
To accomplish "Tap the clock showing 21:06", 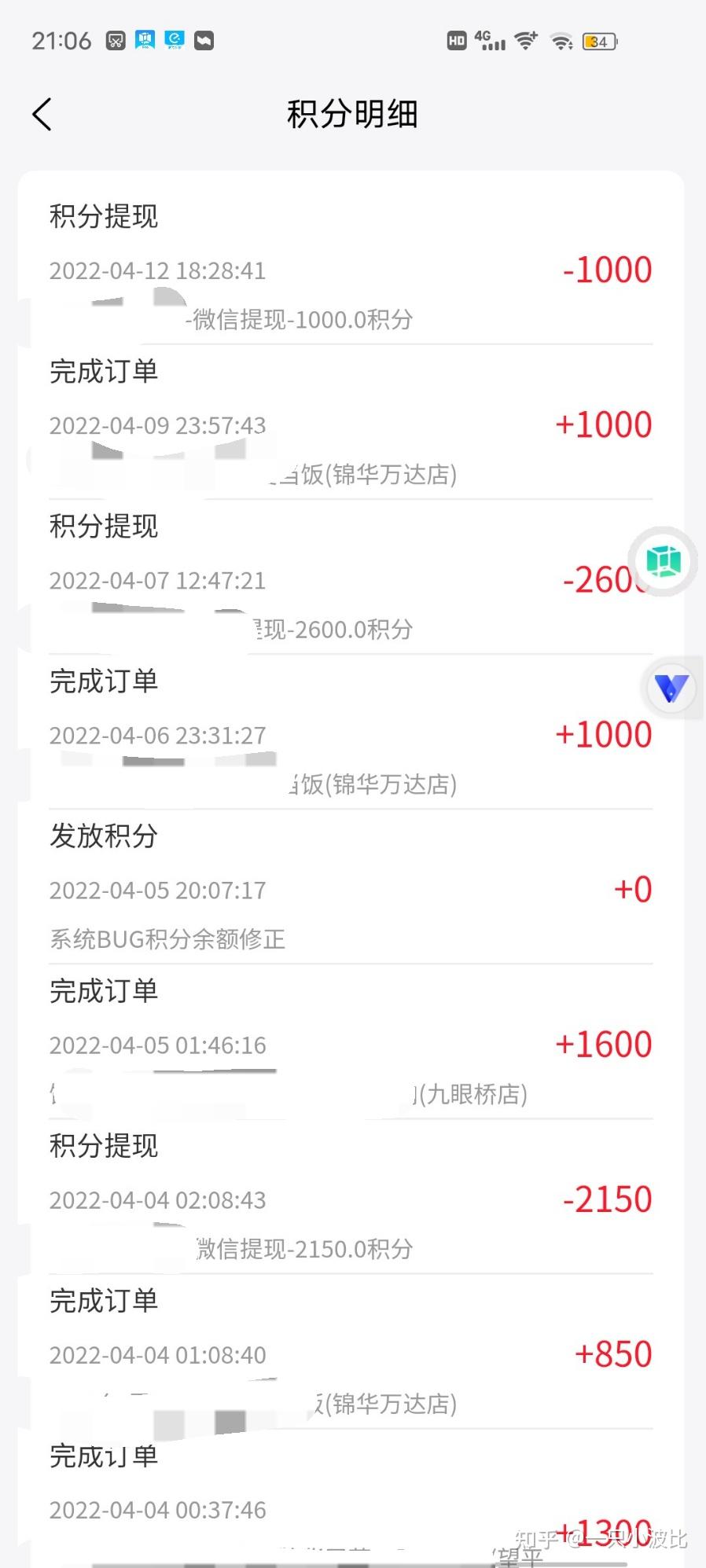I will point(61,39).
